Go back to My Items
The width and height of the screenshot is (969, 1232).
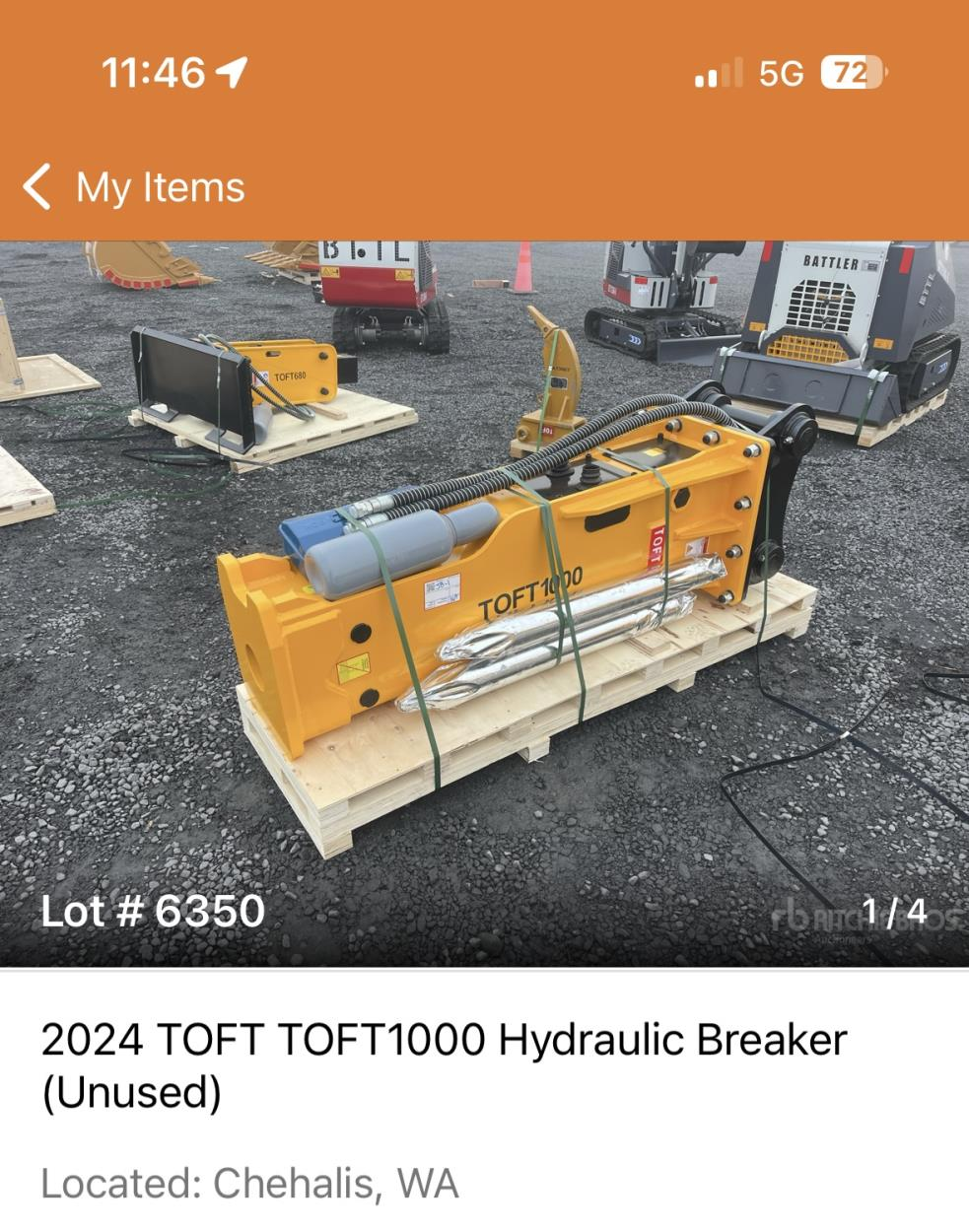click(x=135, y=187)
